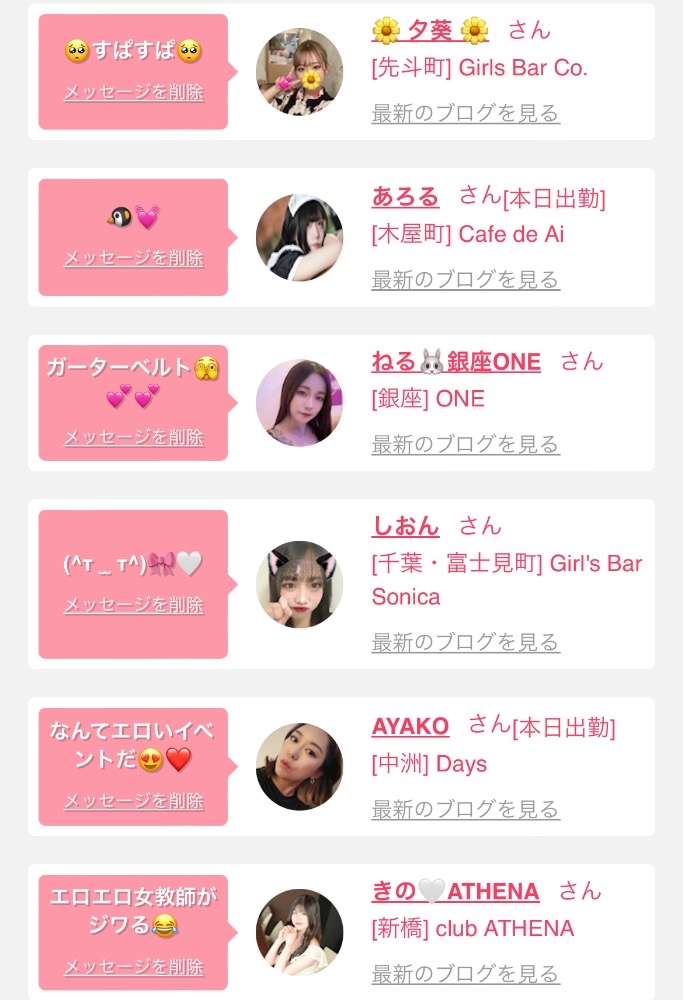Delete the エロエロ女教師がジワる message
The height and width of the screenshot is (1000, 683).
click(x=134, y=967)
